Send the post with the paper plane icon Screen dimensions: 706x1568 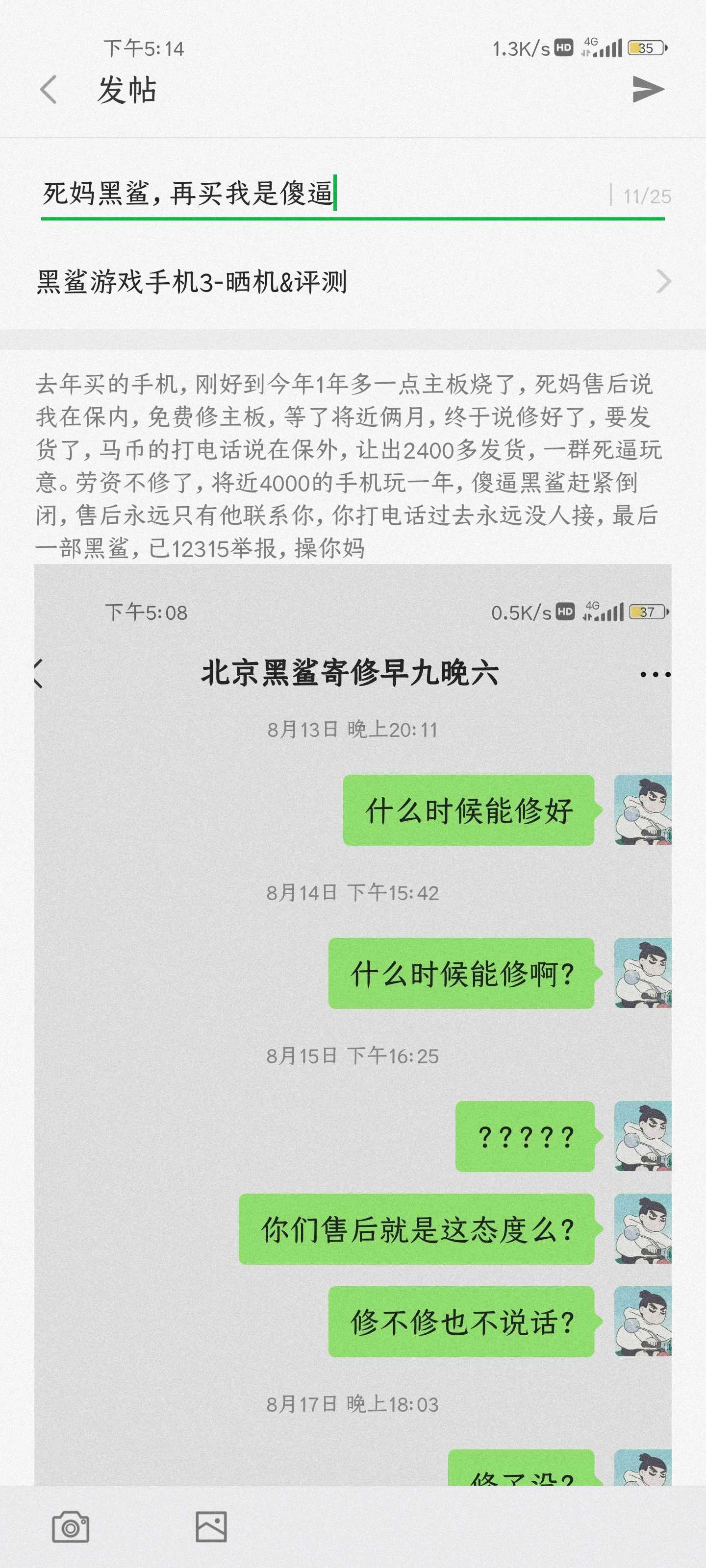click(x=648, y=90)
